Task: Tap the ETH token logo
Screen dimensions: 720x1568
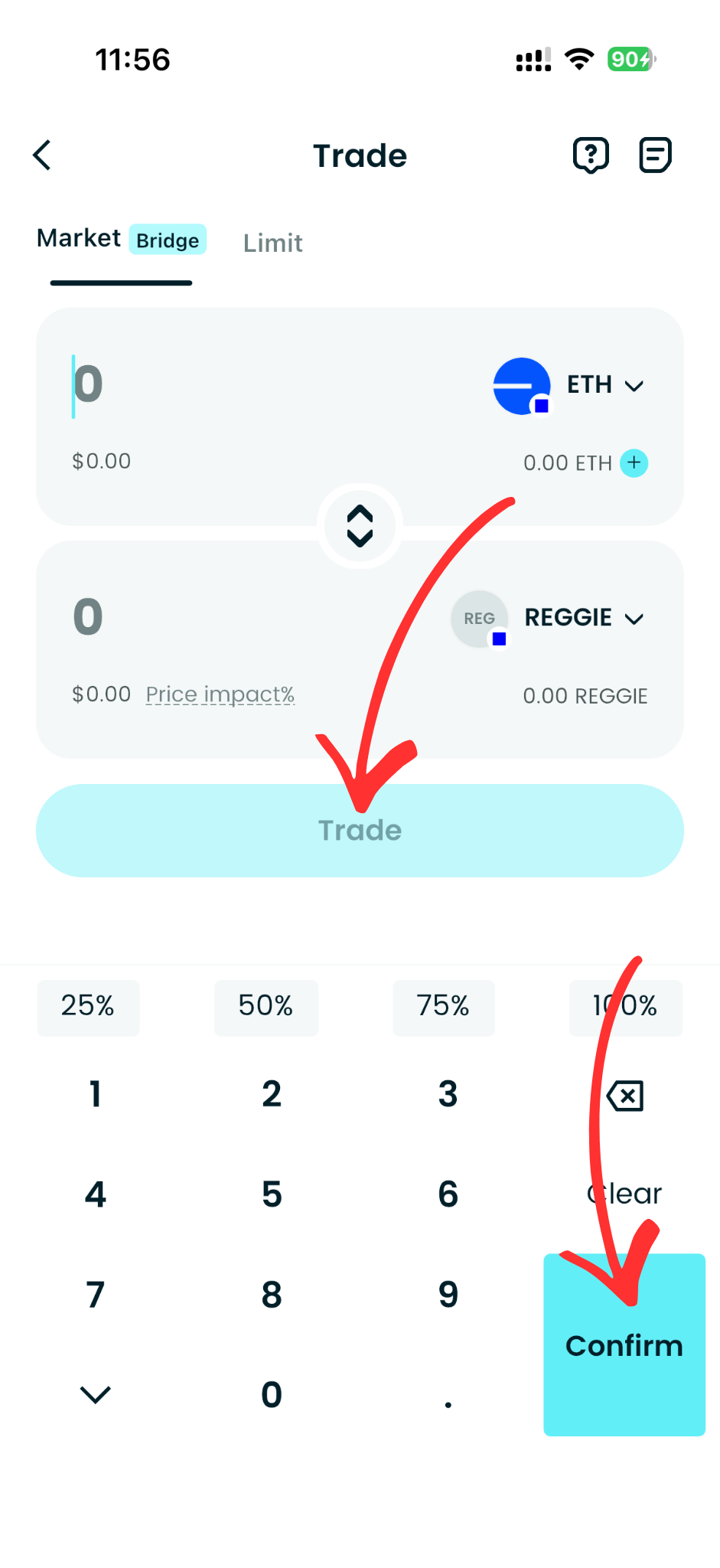Action: pos(522,386)
